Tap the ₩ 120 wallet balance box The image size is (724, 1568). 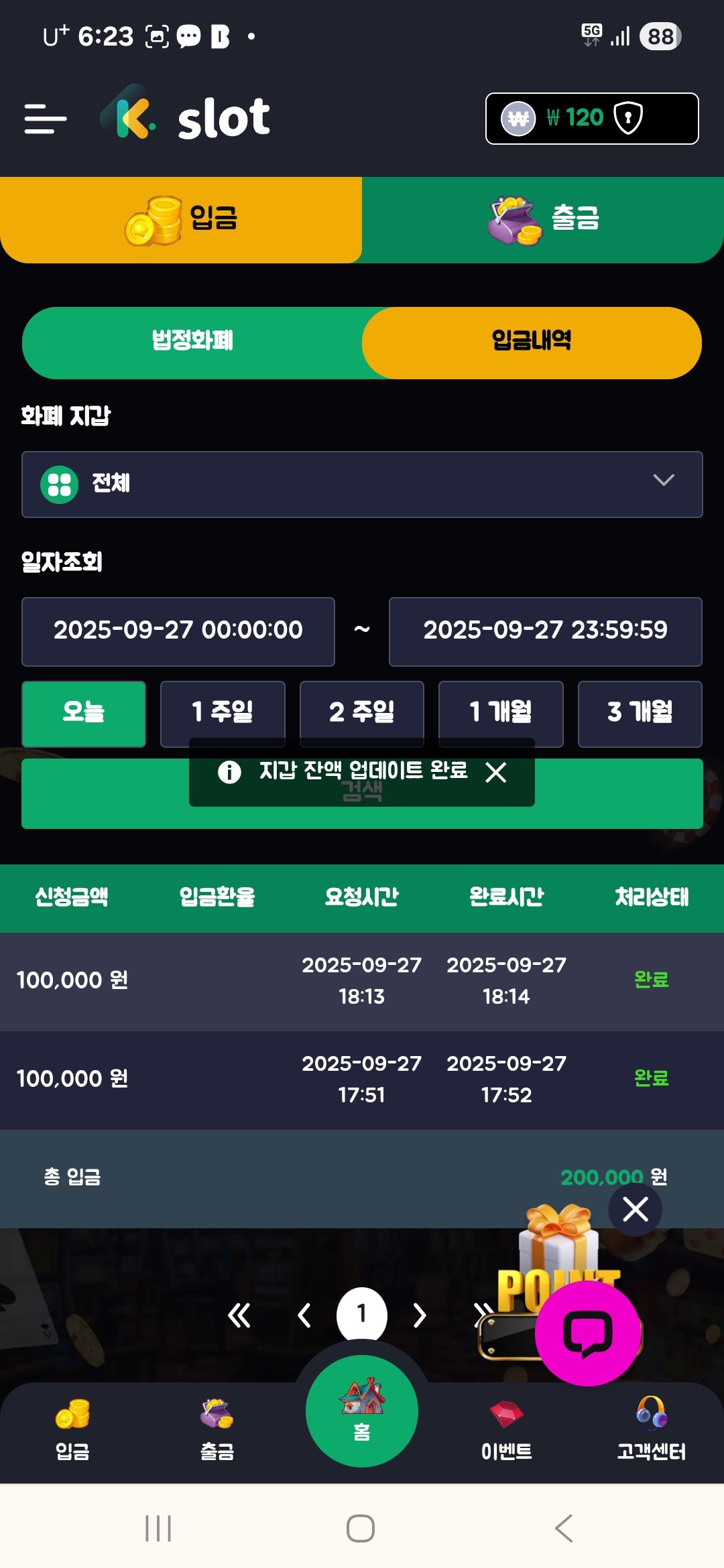(x=591, y=119)
